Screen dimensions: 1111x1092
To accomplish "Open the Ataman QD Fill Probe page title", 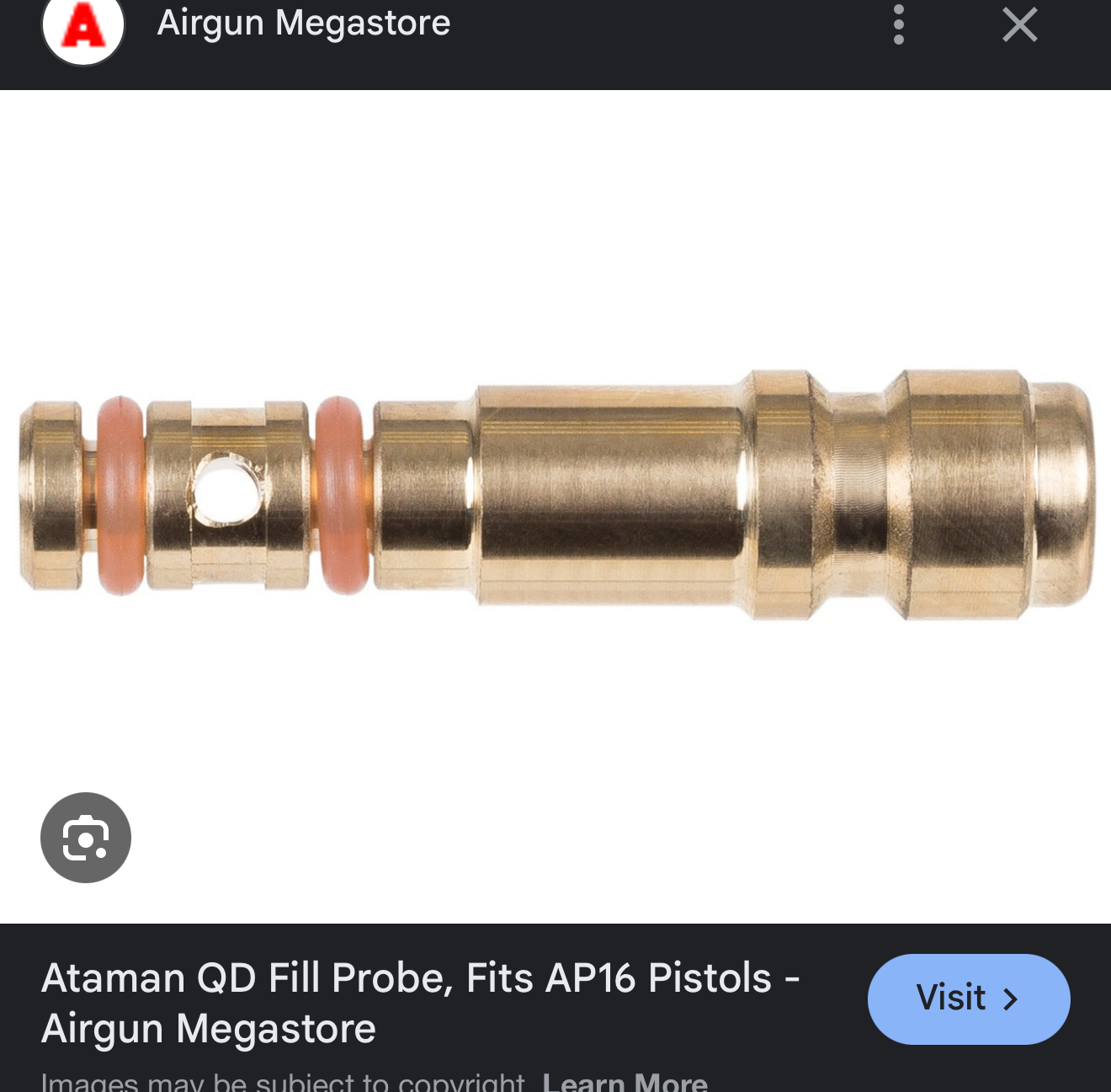I will pos(419,1003).
